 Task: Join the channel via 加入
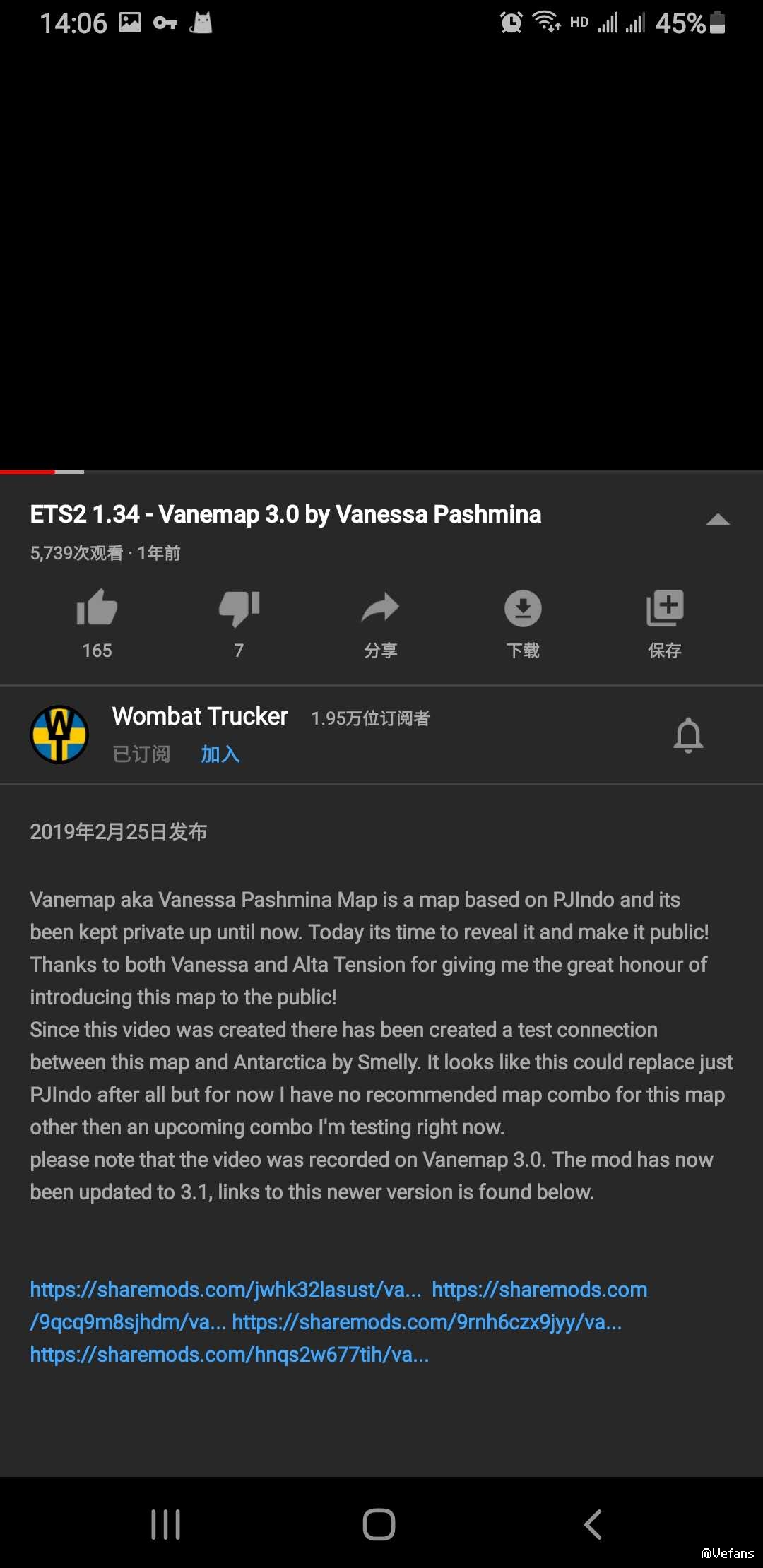click(220, 754)
